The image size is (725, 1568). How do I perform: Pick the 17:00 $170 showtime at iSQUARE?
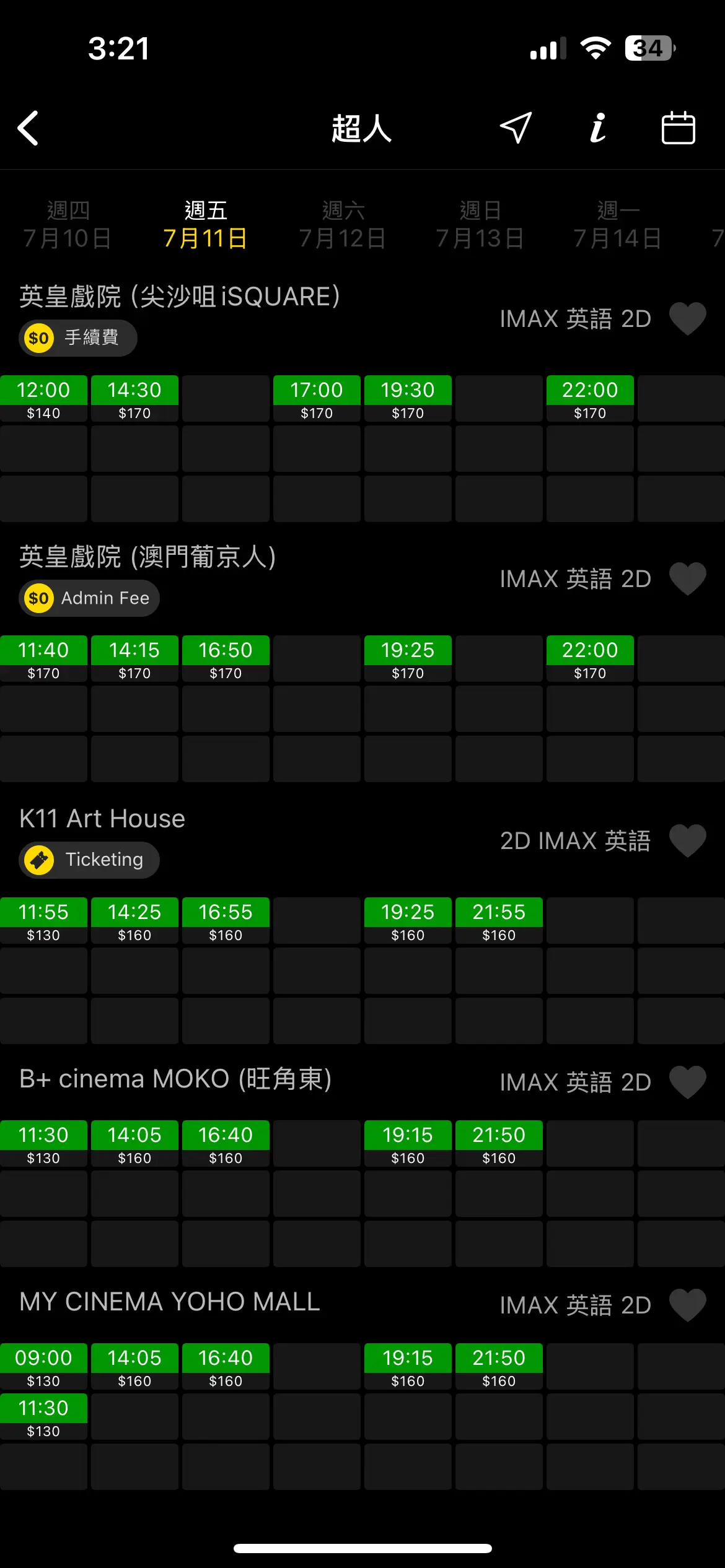tap(317, 398)
